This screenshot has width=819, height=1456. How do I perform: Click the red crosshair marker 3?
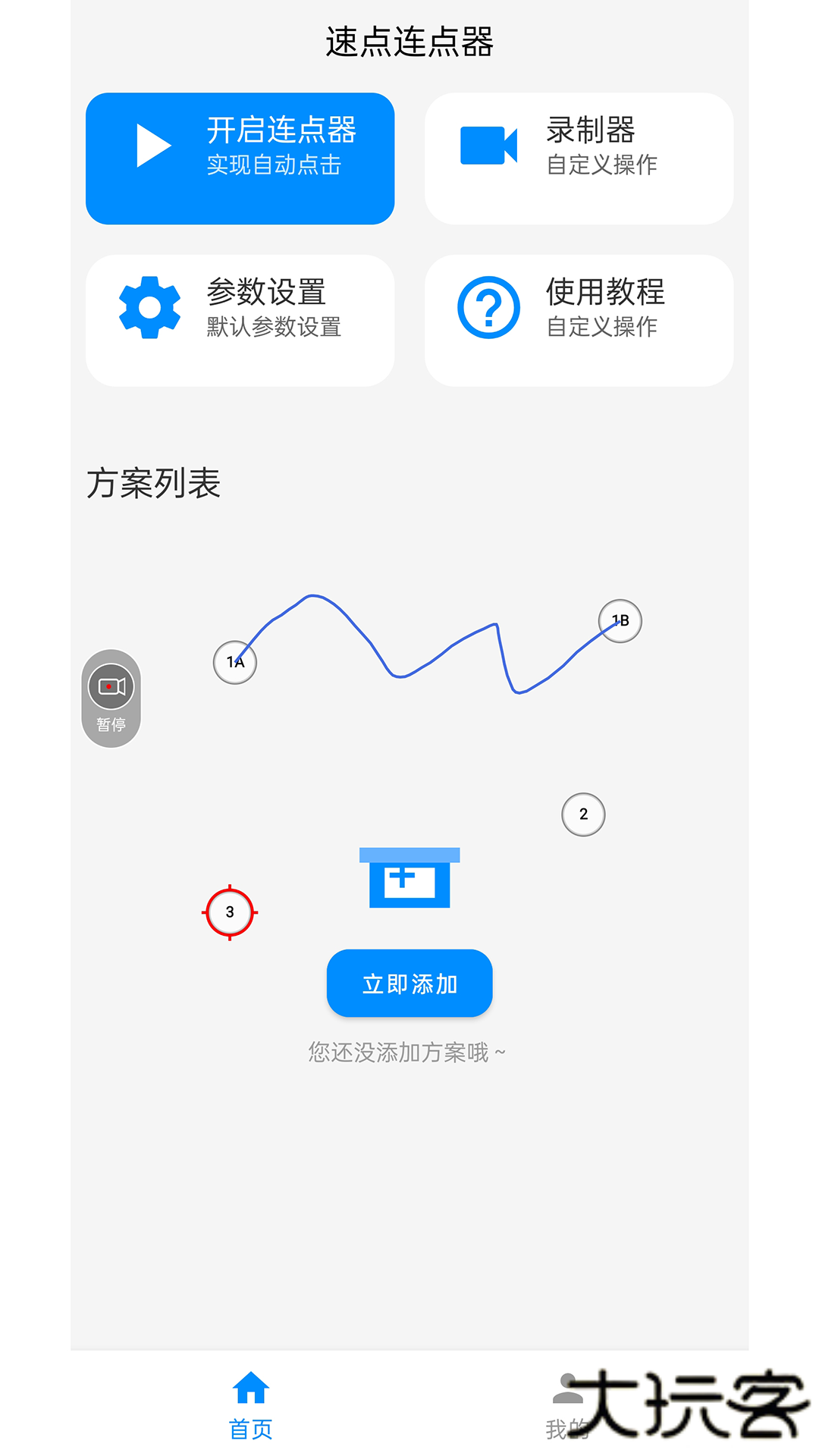click(x=230, y=912)
